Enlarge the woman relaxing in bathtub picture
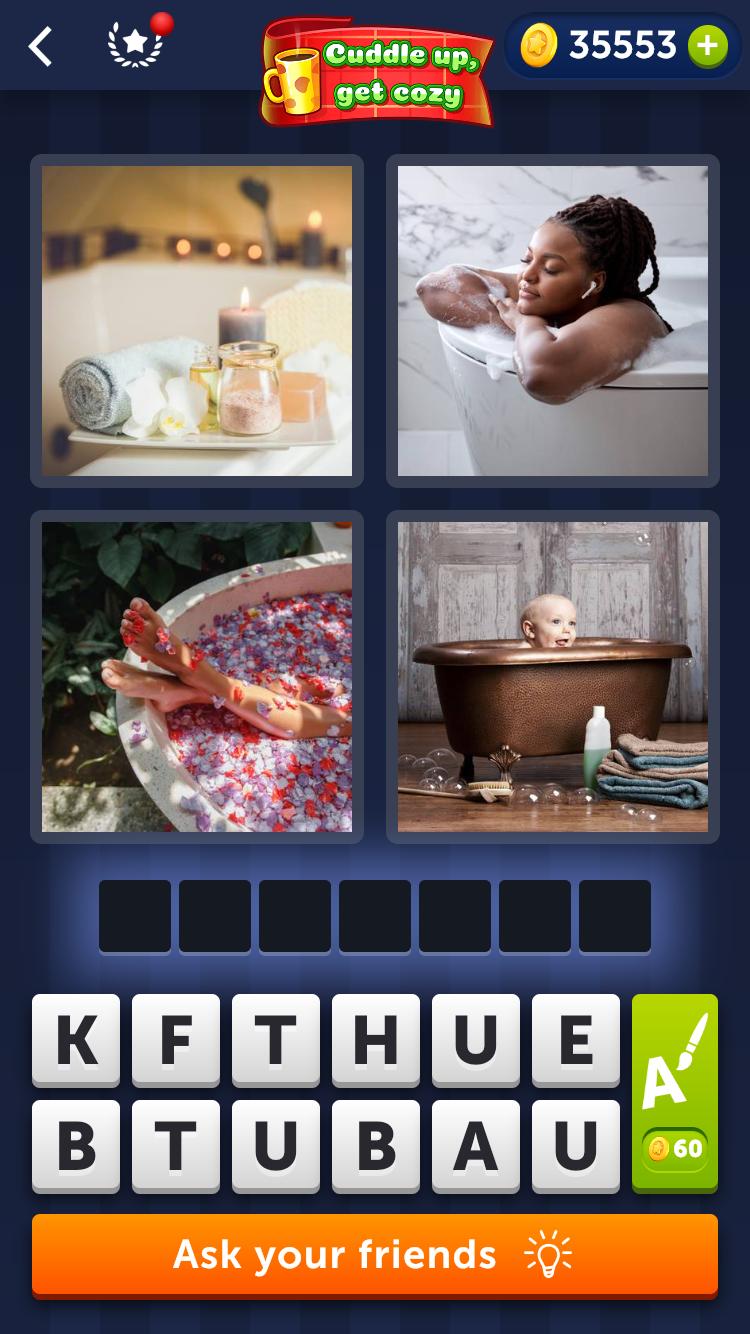This screenshot has width=750, height=1334. click(553, 321)
